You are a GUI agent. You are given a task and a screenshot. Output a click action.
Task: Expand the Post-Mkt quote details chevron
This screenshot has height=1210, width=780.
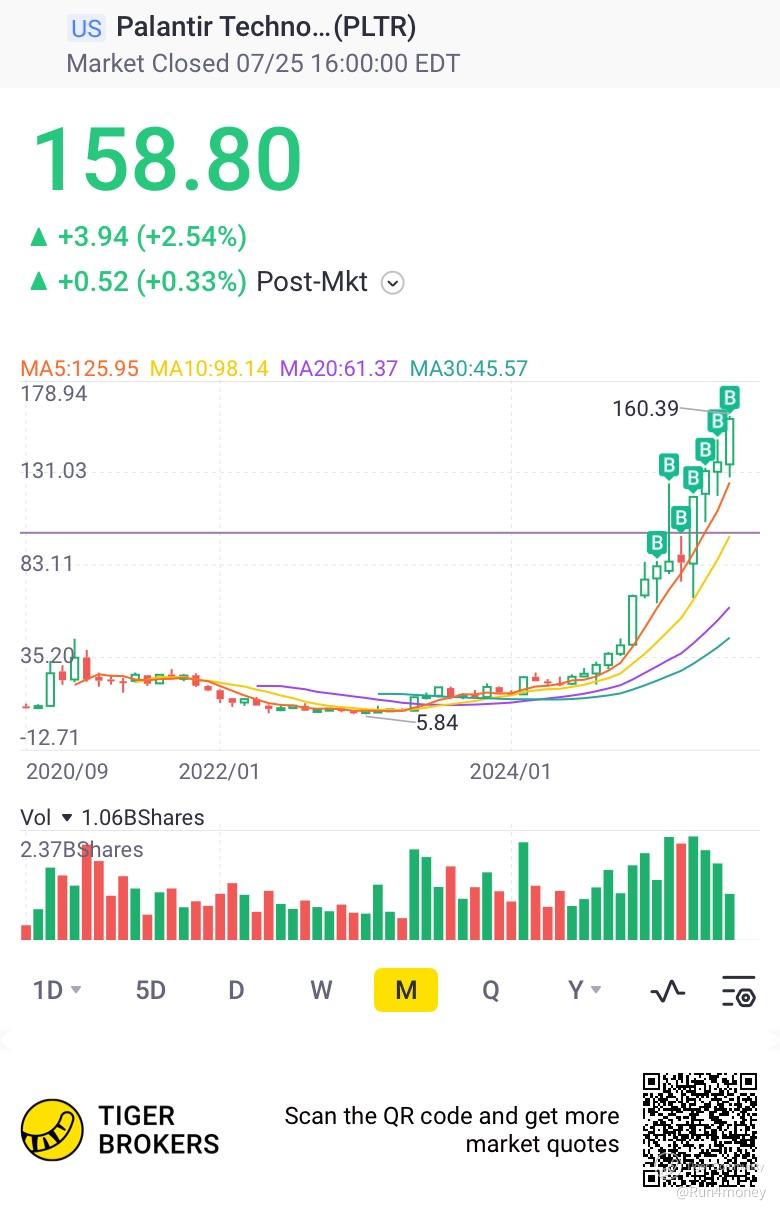pos(394,283)
